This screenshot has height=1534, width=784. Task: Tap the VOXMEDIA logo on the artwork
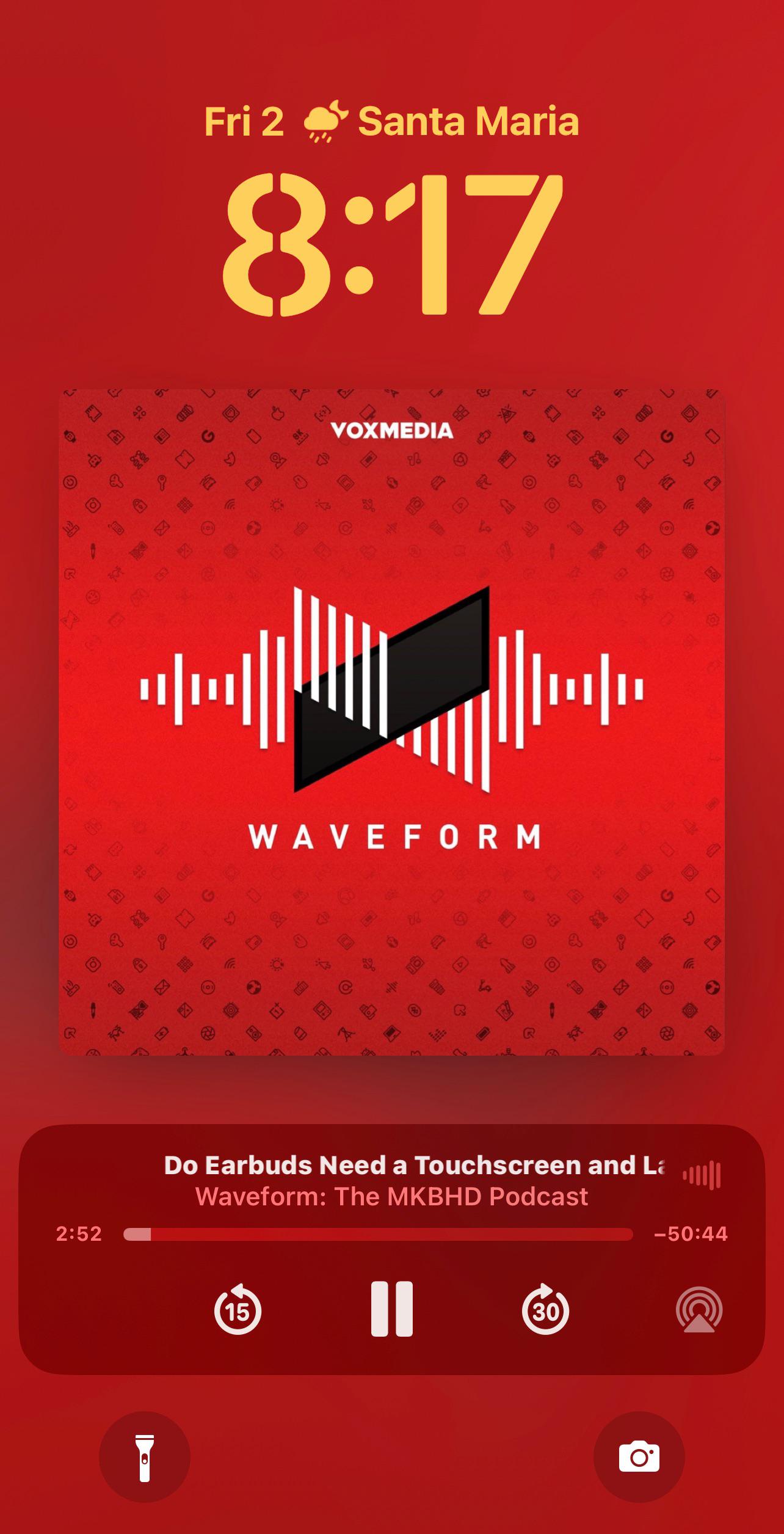tap(392, 434)
